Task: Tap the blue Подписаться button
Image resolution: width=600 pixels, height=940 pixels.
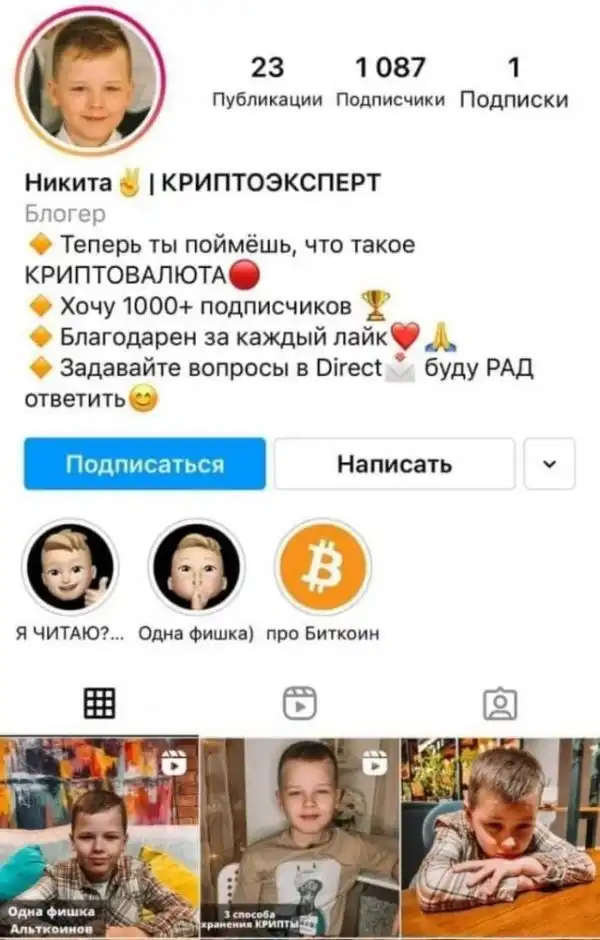Action: (145, 464)
